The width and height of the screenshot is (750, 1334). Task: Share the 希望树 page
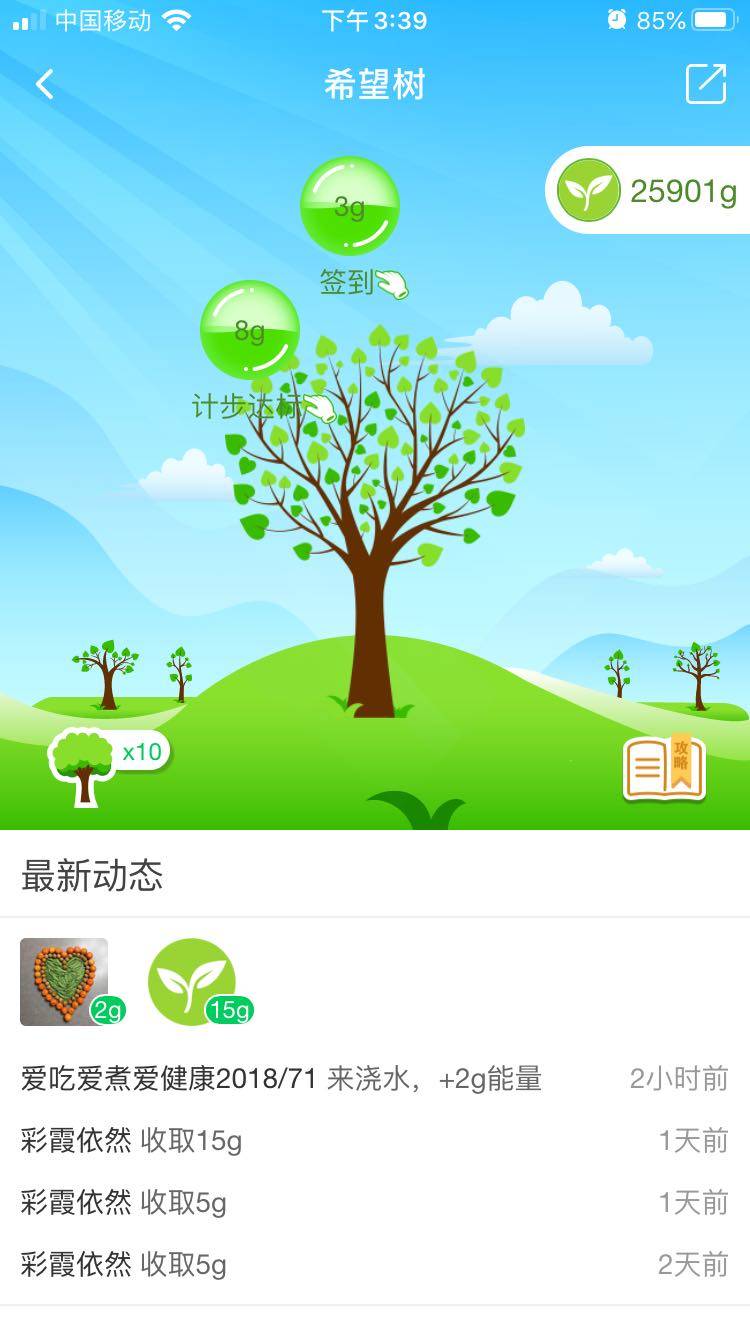[x=705, y=84]
